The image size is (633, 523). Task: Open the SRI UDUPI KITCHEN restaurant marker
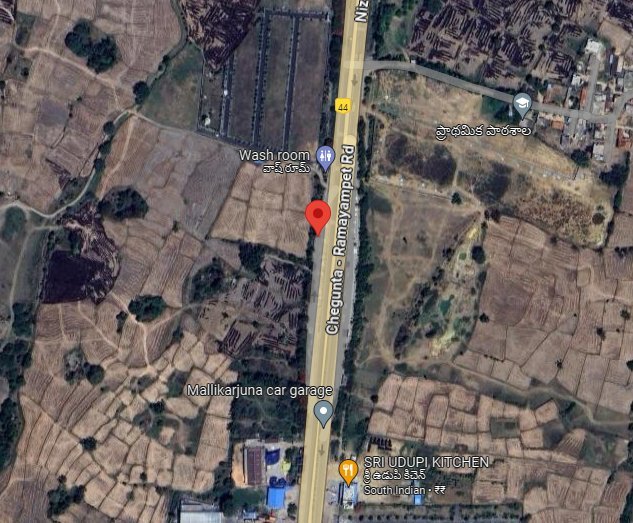click(348, 470)
